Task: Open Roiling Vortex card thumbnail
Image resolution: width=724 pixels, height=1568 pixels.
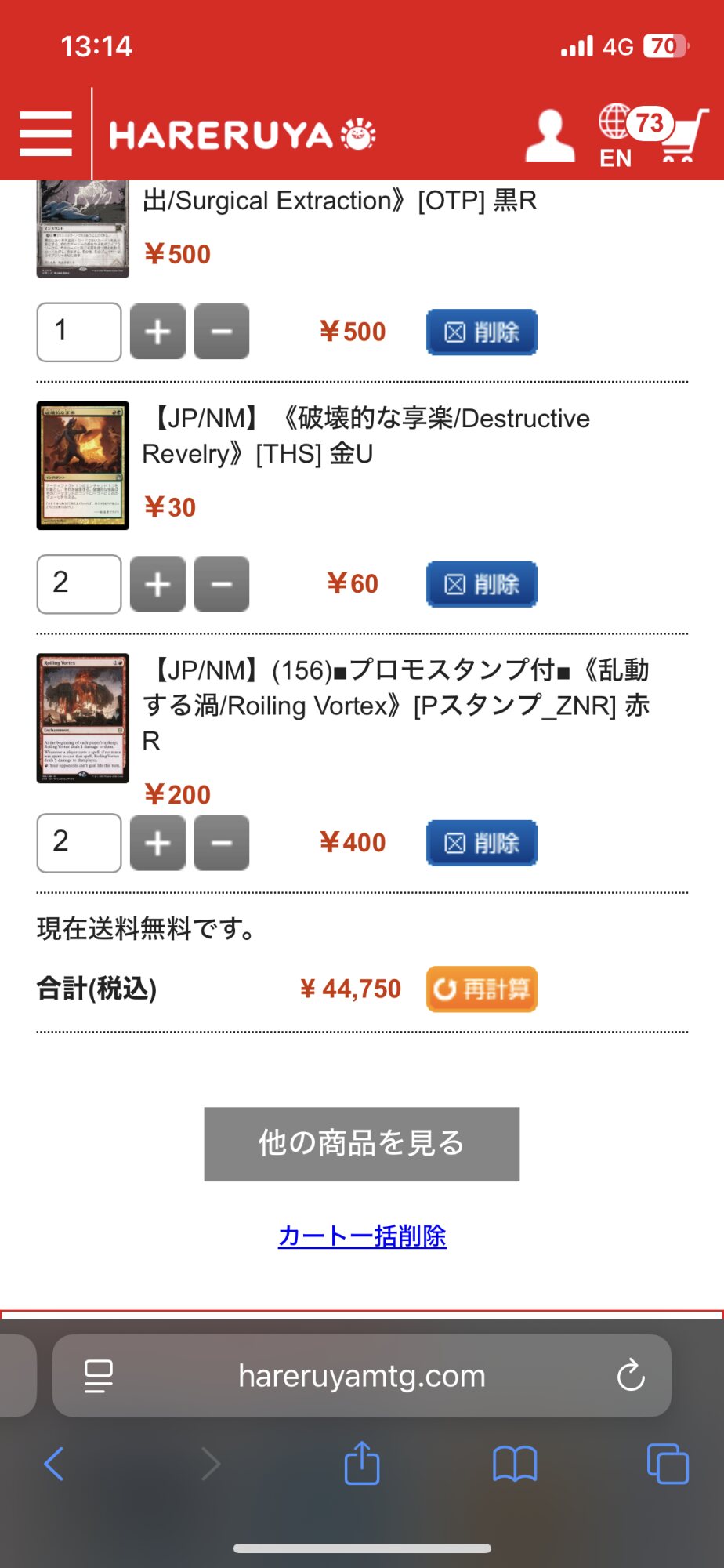Action: pyautogui.click(x=83, y=718)
